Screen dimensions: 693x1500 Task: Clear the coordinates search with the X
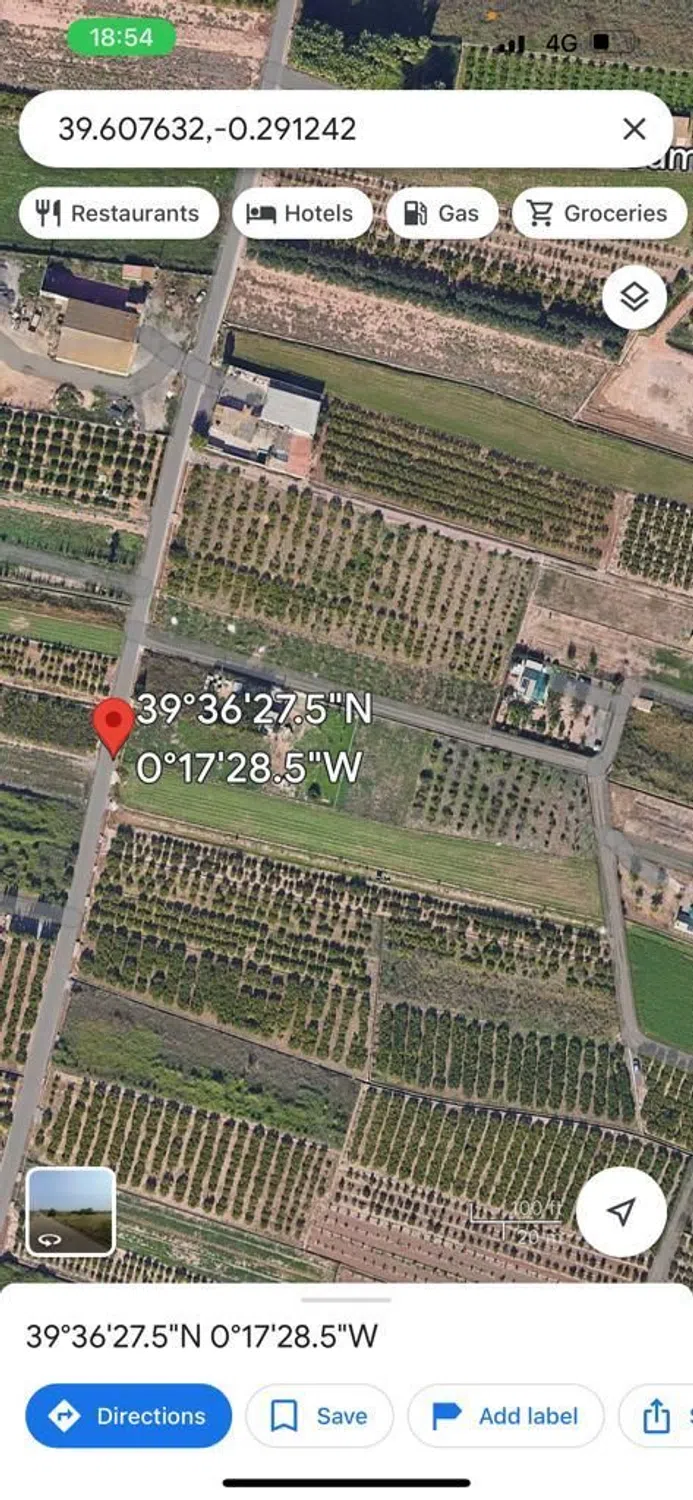pyautogui.click(x=634, y=129)
